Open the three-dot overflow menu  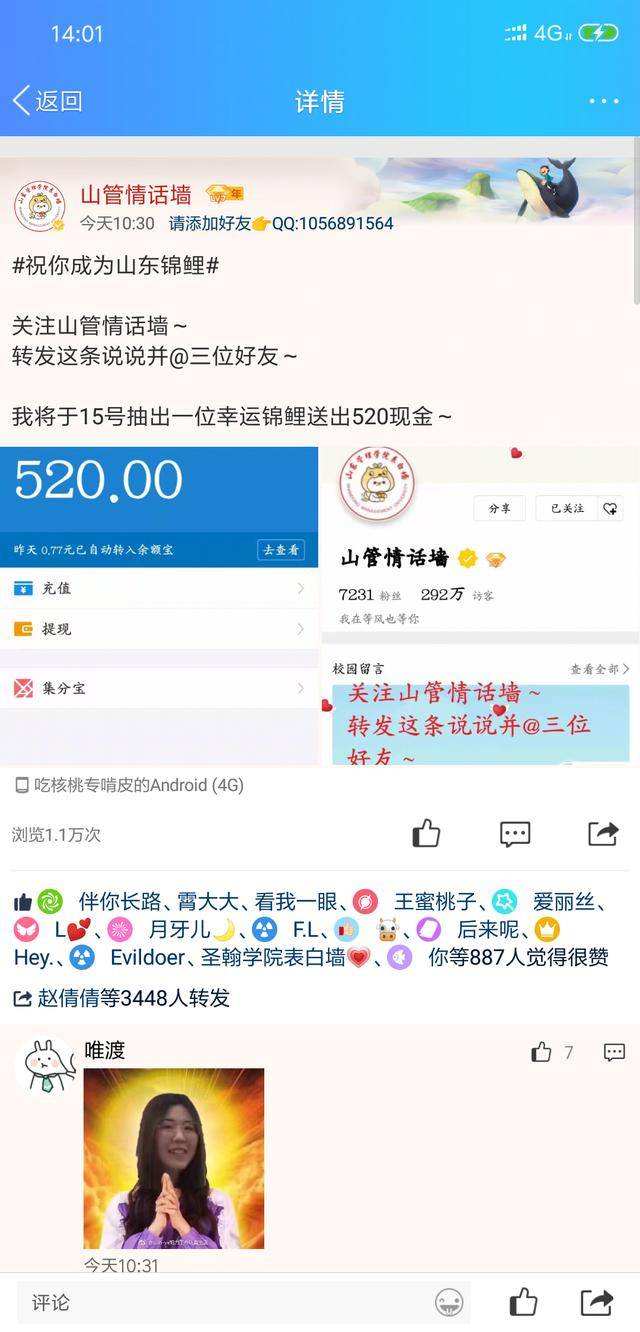pyautogui.click(x=604, y=101)
